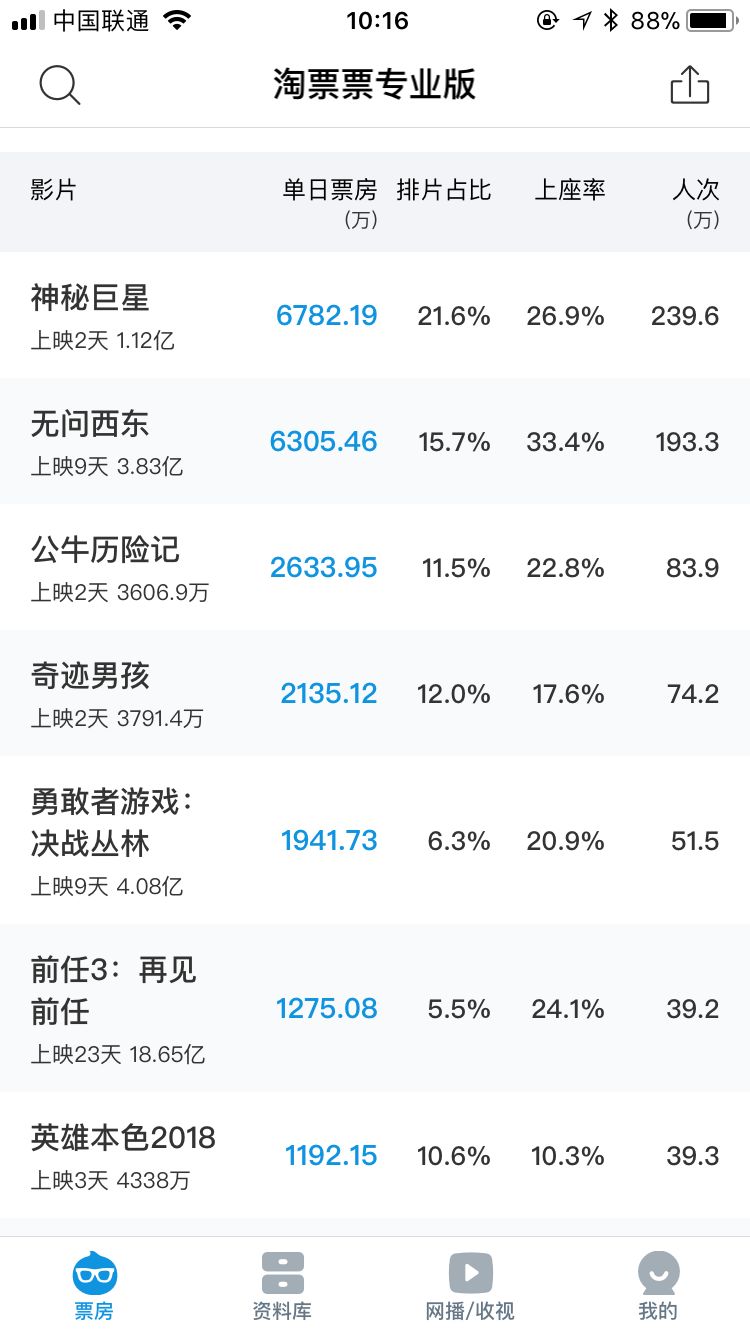Open the 神秘巨星 movie row
750x1334 pixels.
coord(374,315)
